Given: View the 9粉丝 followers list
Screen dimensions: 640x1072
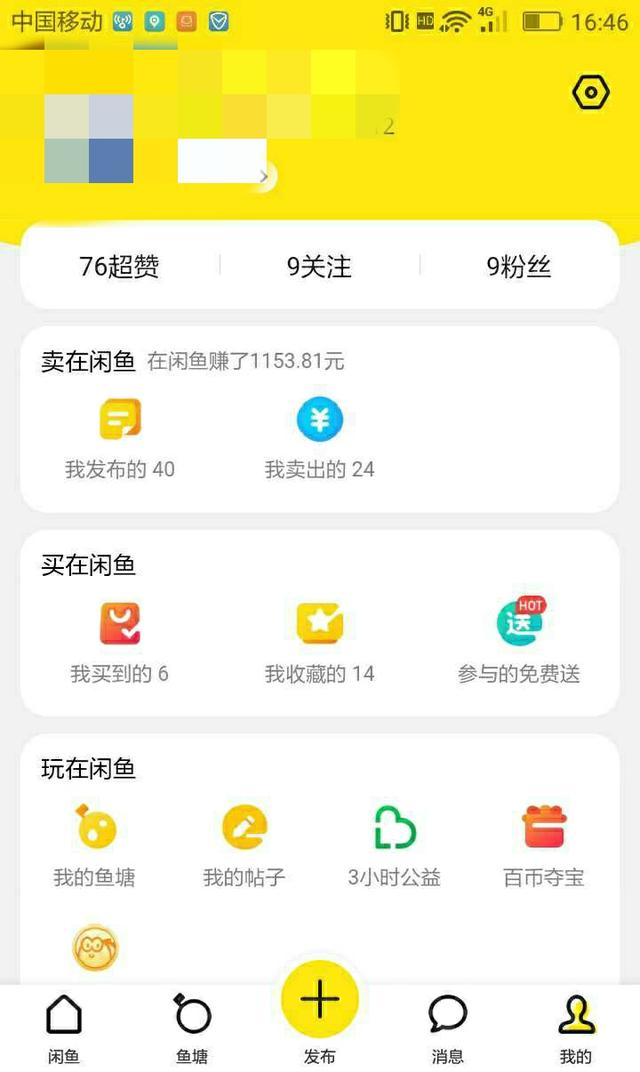Looking at the screenshot, I should (518, 266).
